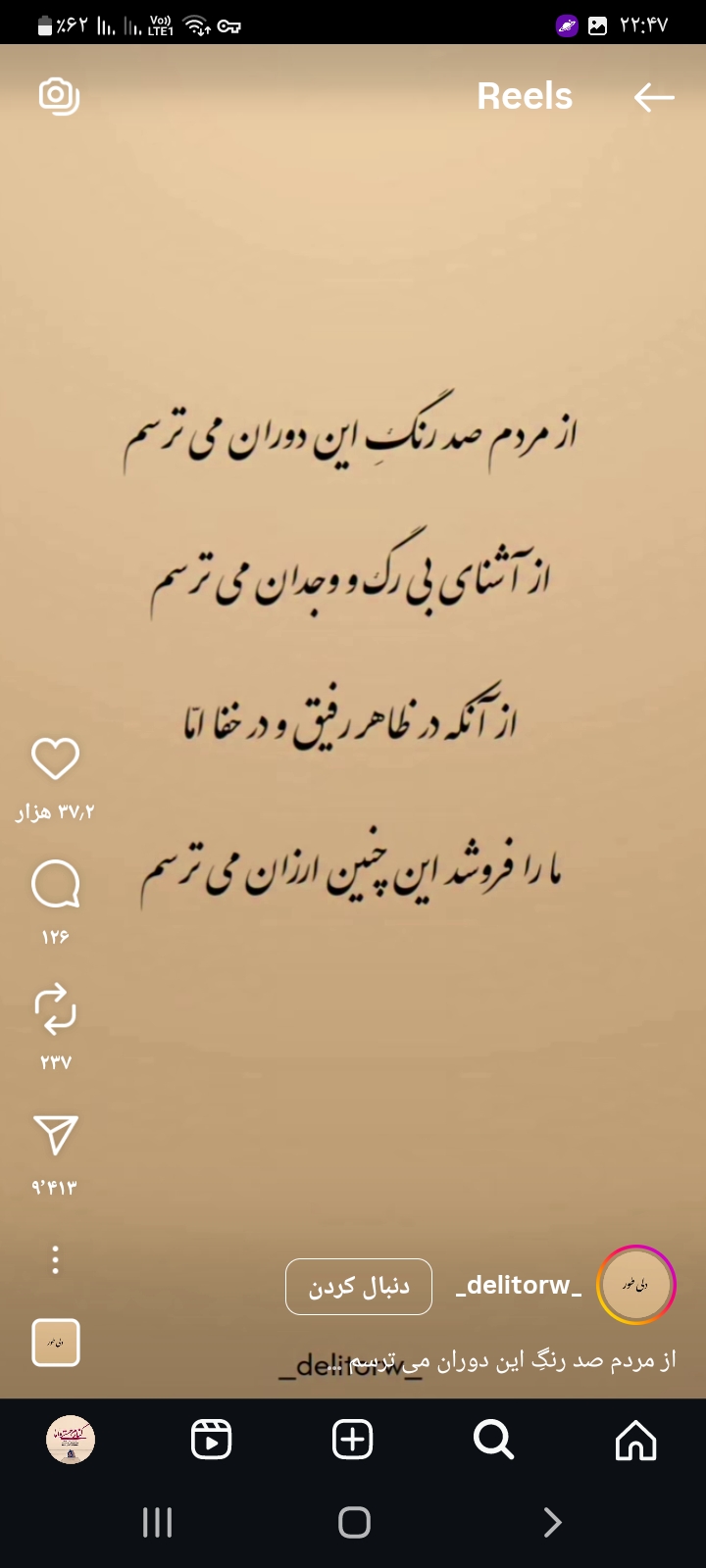This screenshot has height=1568, width=706.
Task: Open my profile tab
Action: tap(71, 1440)
